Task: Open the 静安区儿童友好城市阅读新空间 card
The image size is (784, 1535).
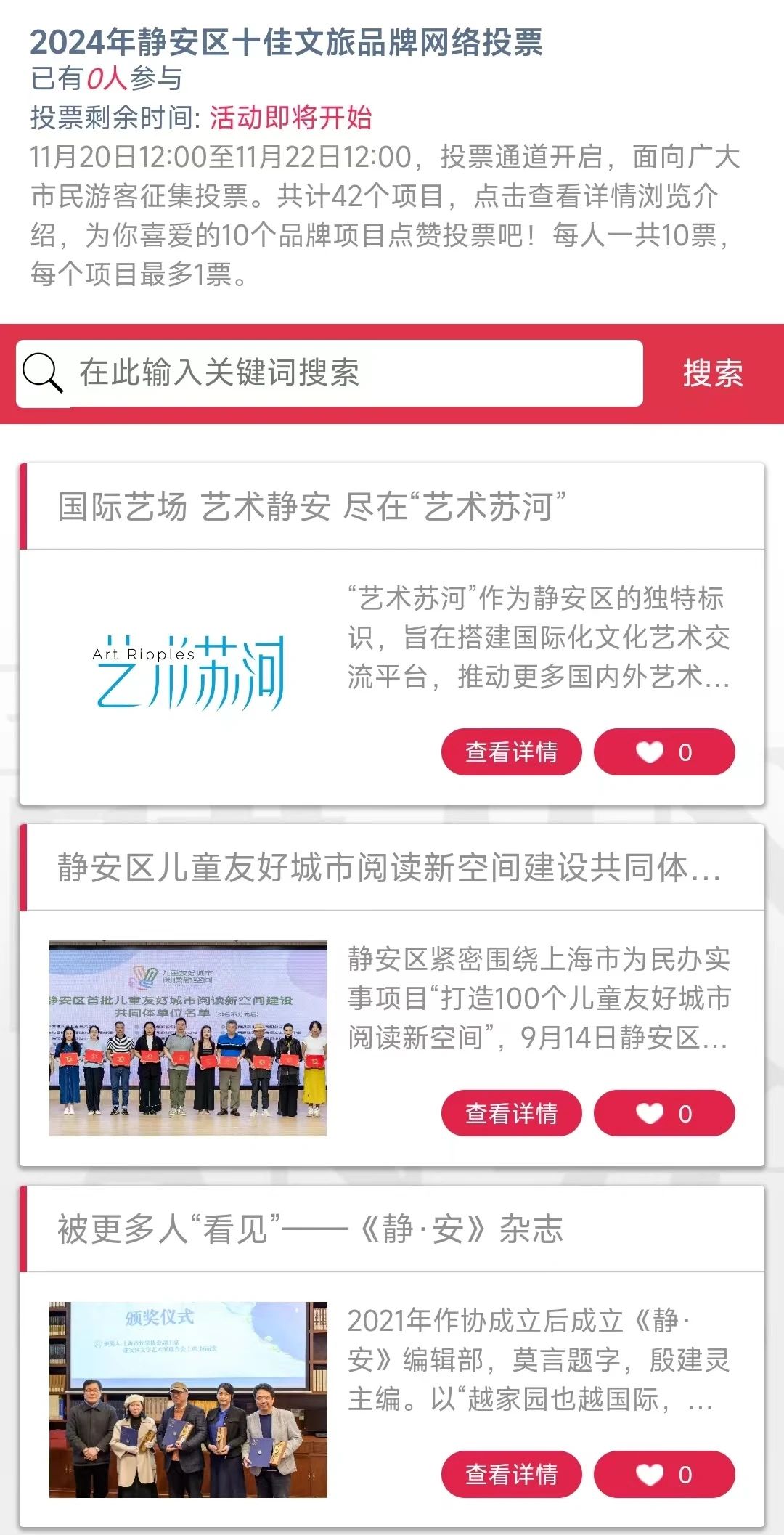Action: point(389,868)
